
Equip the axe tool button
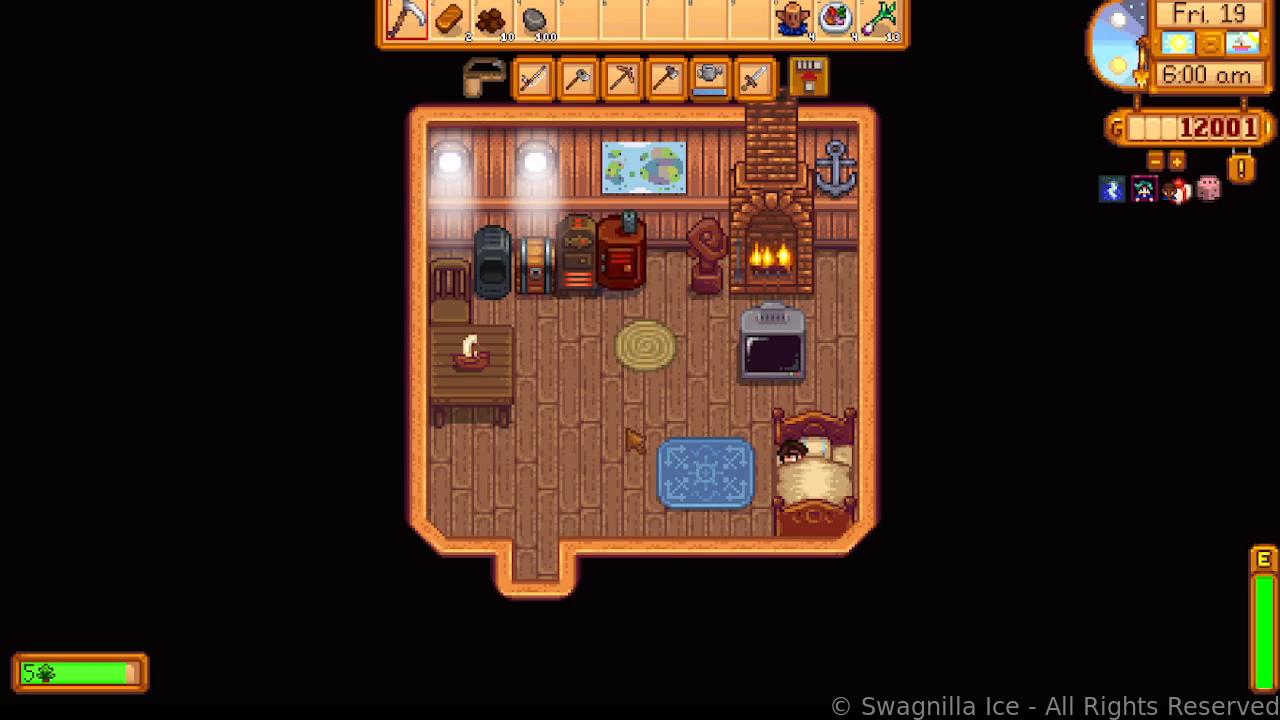665,78
